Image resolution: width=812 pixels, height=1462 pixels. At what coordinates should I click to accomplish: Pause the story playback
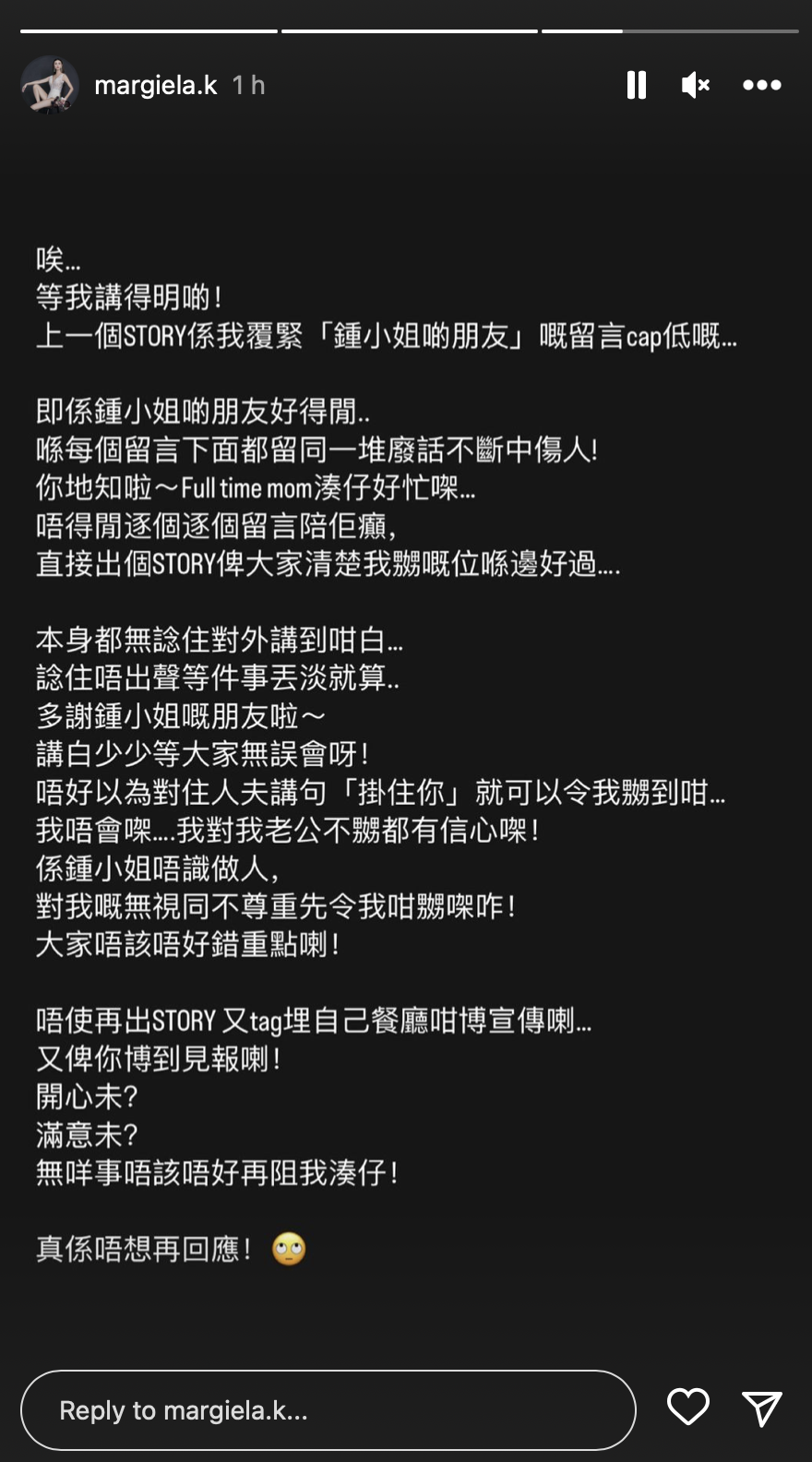[x=637, y=85]
